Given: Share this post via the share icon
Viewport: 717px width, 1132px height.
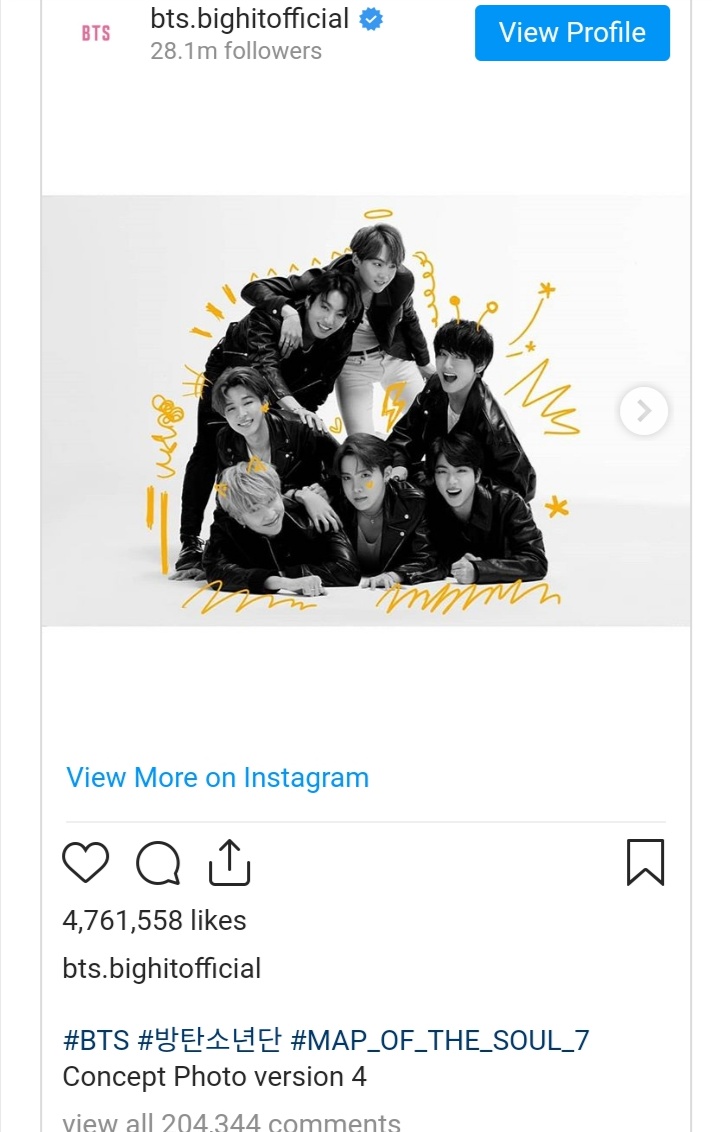Looking at the screenshot, I should point(229,862).
